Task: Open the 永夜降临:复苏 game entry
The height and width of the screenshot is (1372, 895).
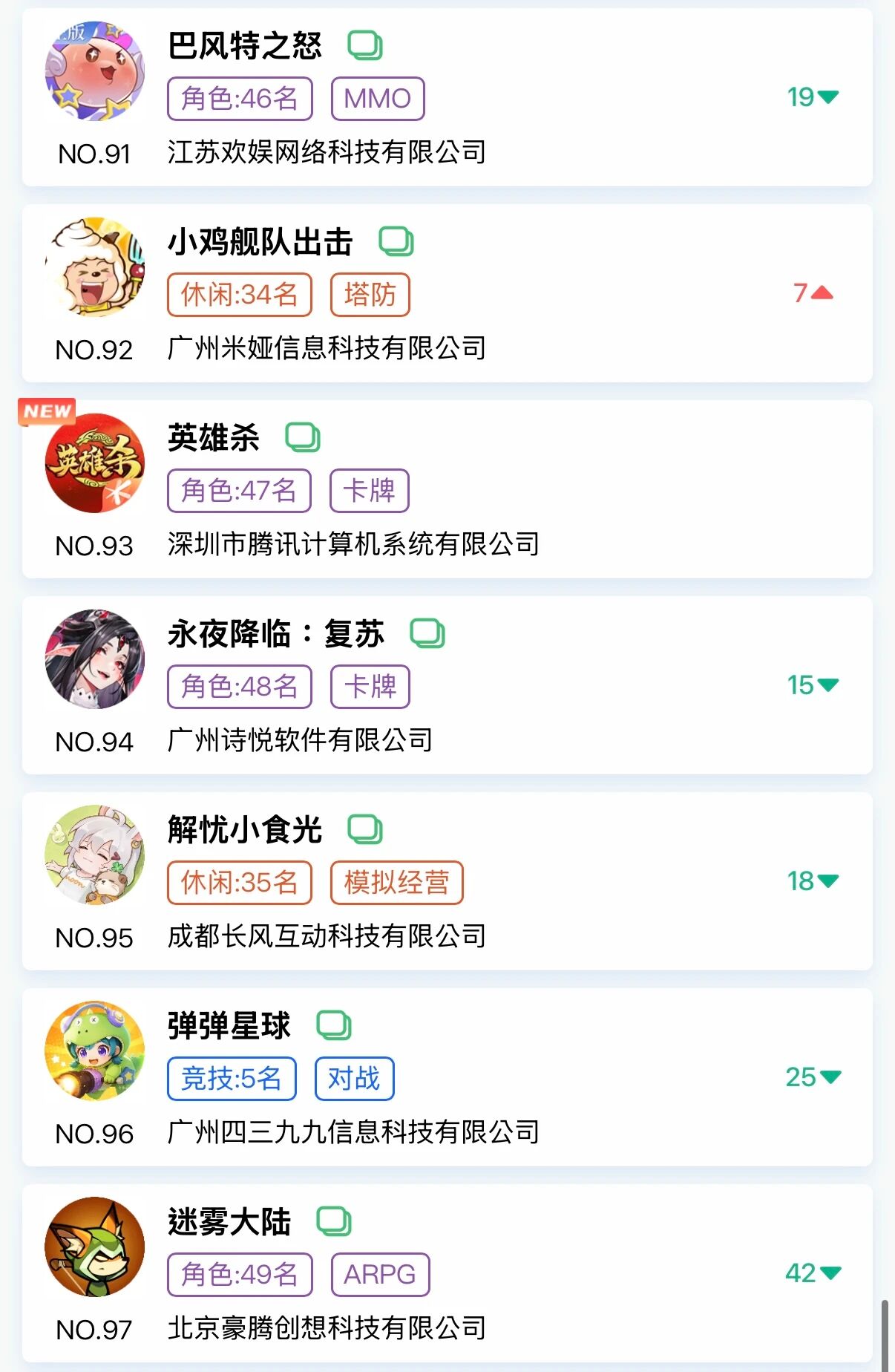Action: 275,634
